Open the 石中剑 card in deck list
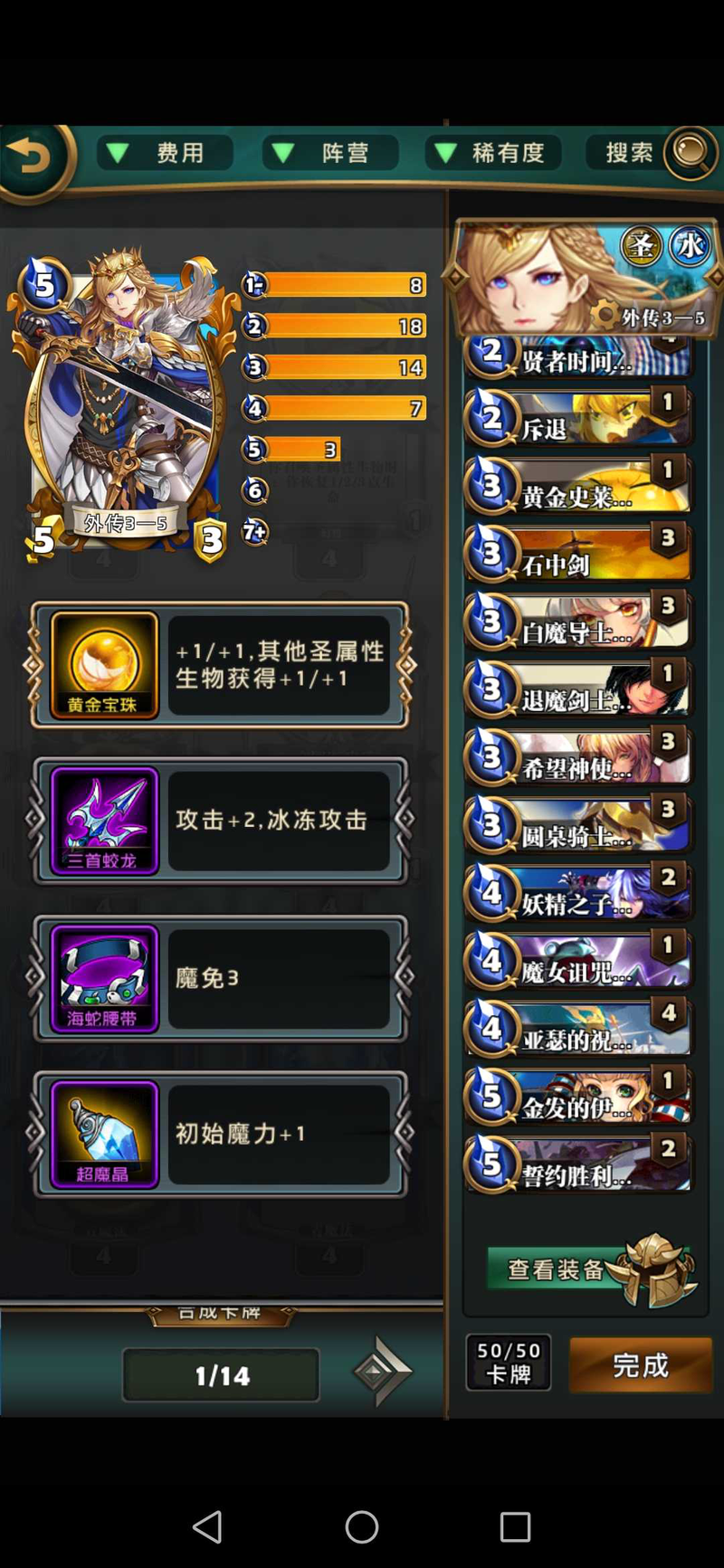 [577, 554]
